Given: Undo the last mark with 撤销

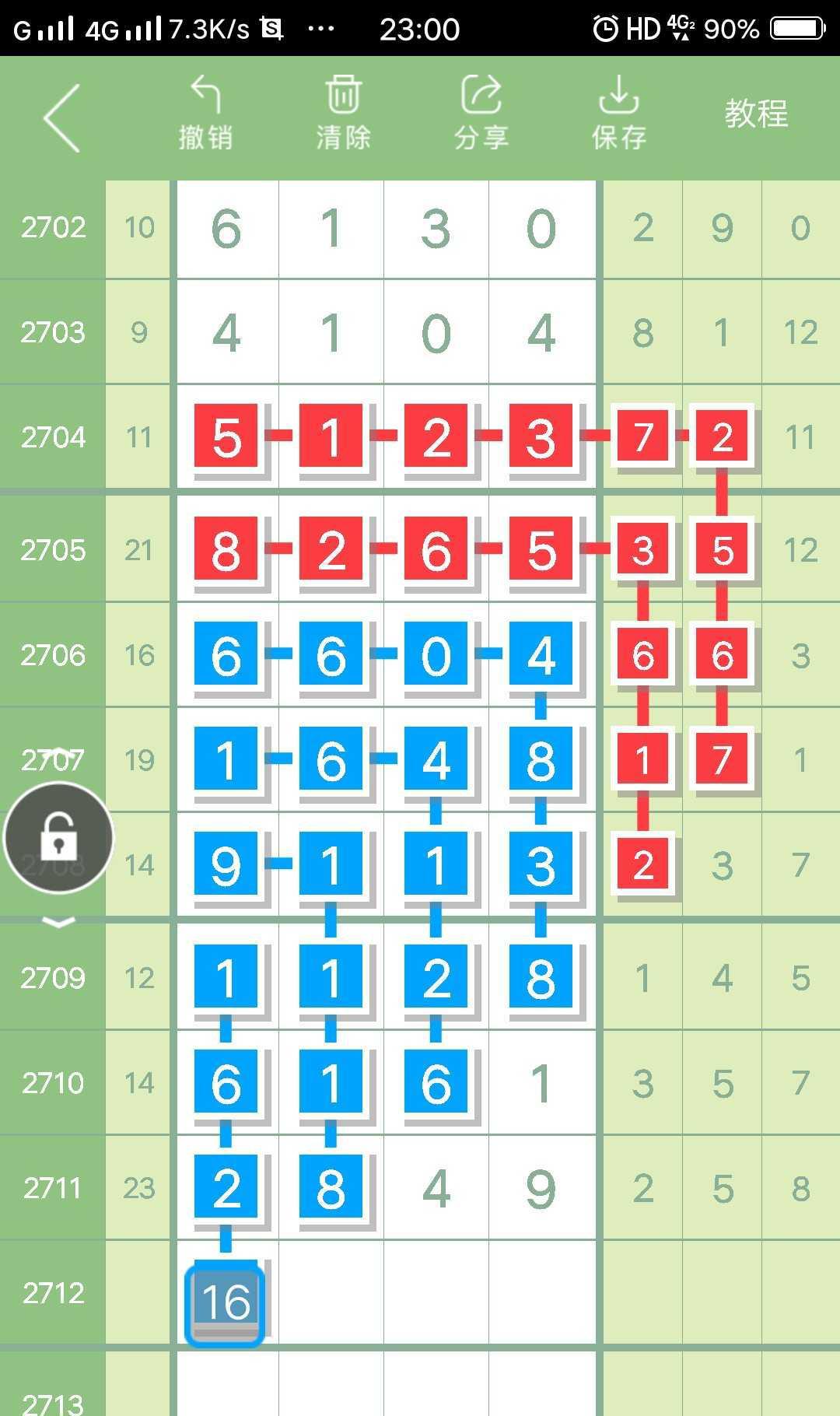Looking at the screenshot, I should (x=205, y=114).
